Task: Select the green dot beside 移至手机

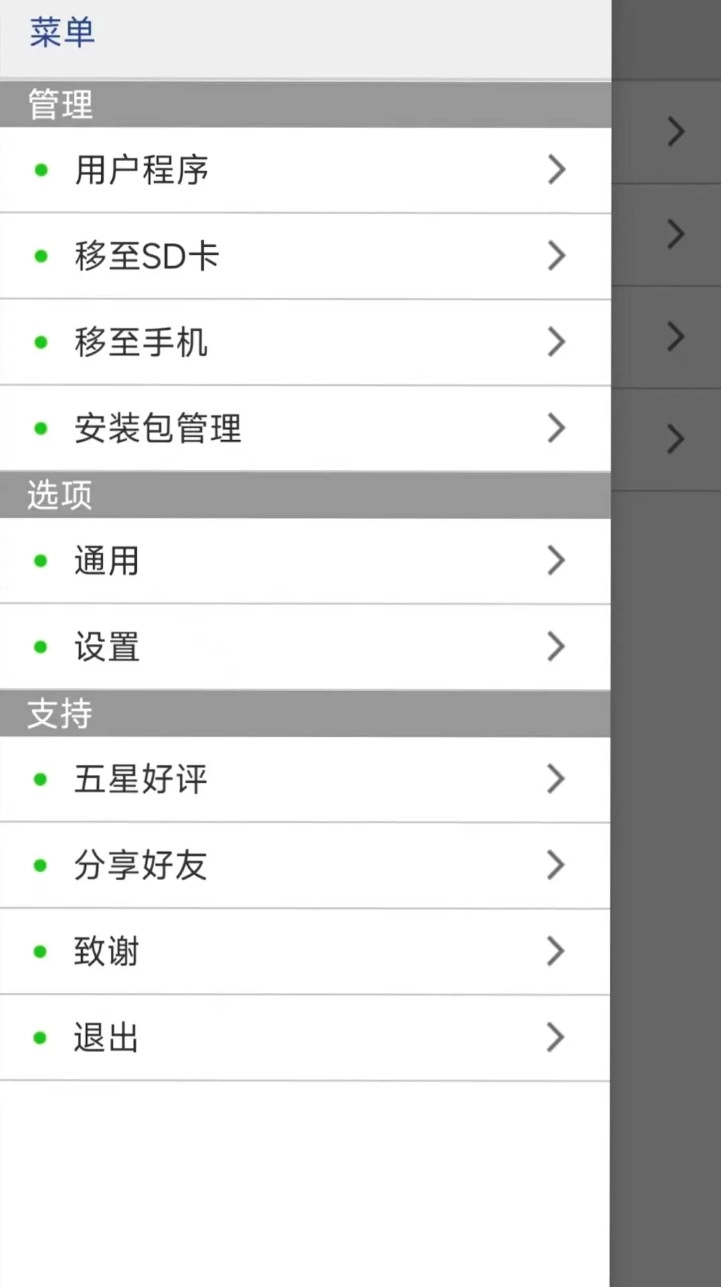Action: coord(40,342)
